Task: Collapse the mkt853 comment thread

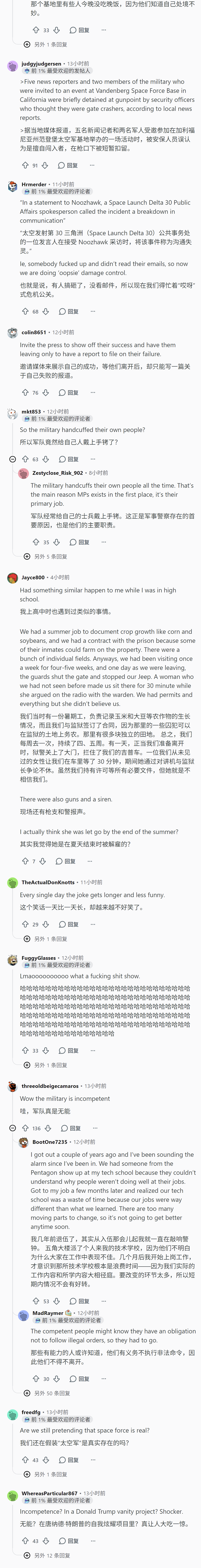Action: pos(13,459)
